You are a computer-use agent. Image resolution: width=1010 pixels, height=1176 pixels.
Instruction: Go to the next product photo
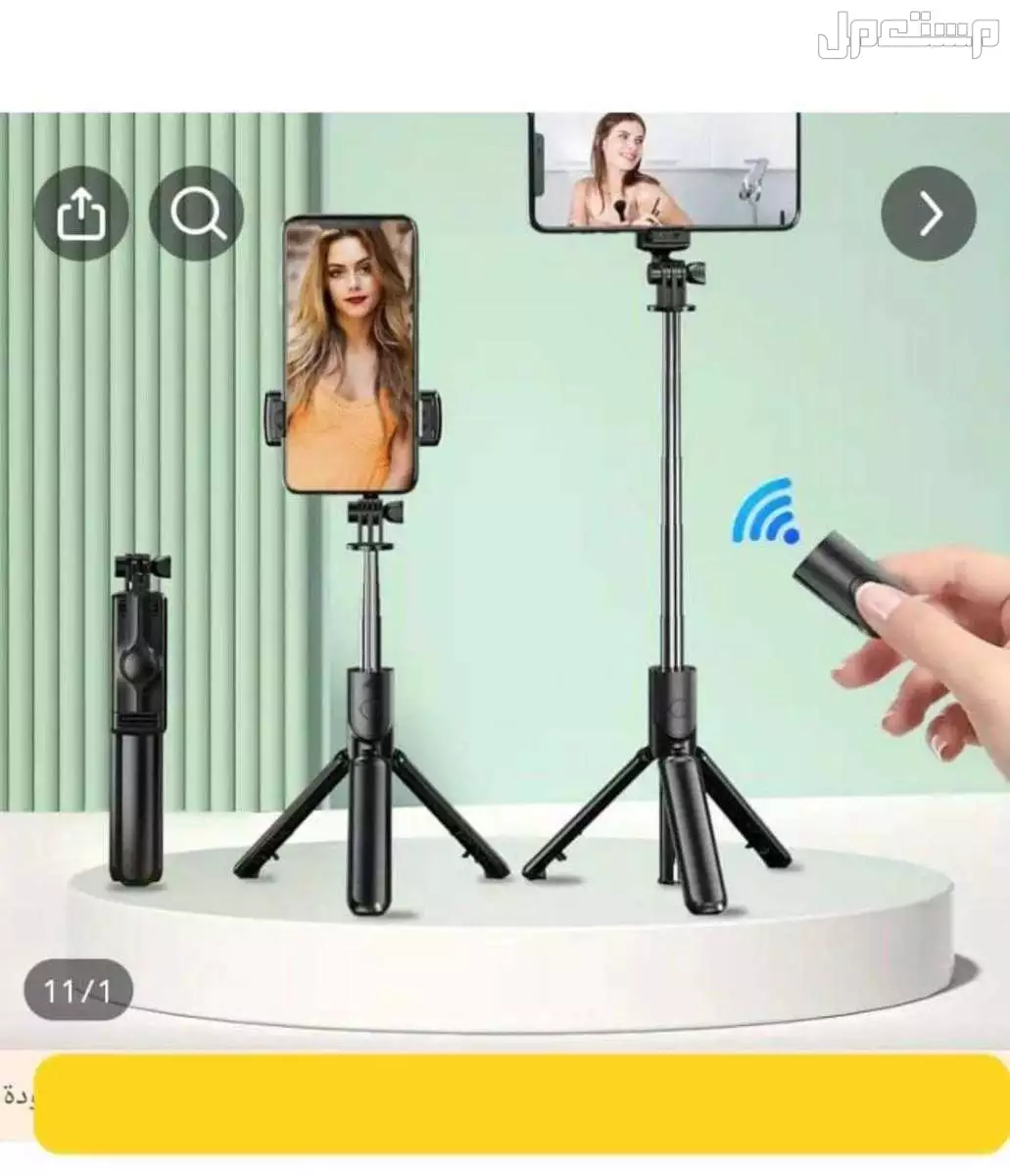[x=929, y=213]
